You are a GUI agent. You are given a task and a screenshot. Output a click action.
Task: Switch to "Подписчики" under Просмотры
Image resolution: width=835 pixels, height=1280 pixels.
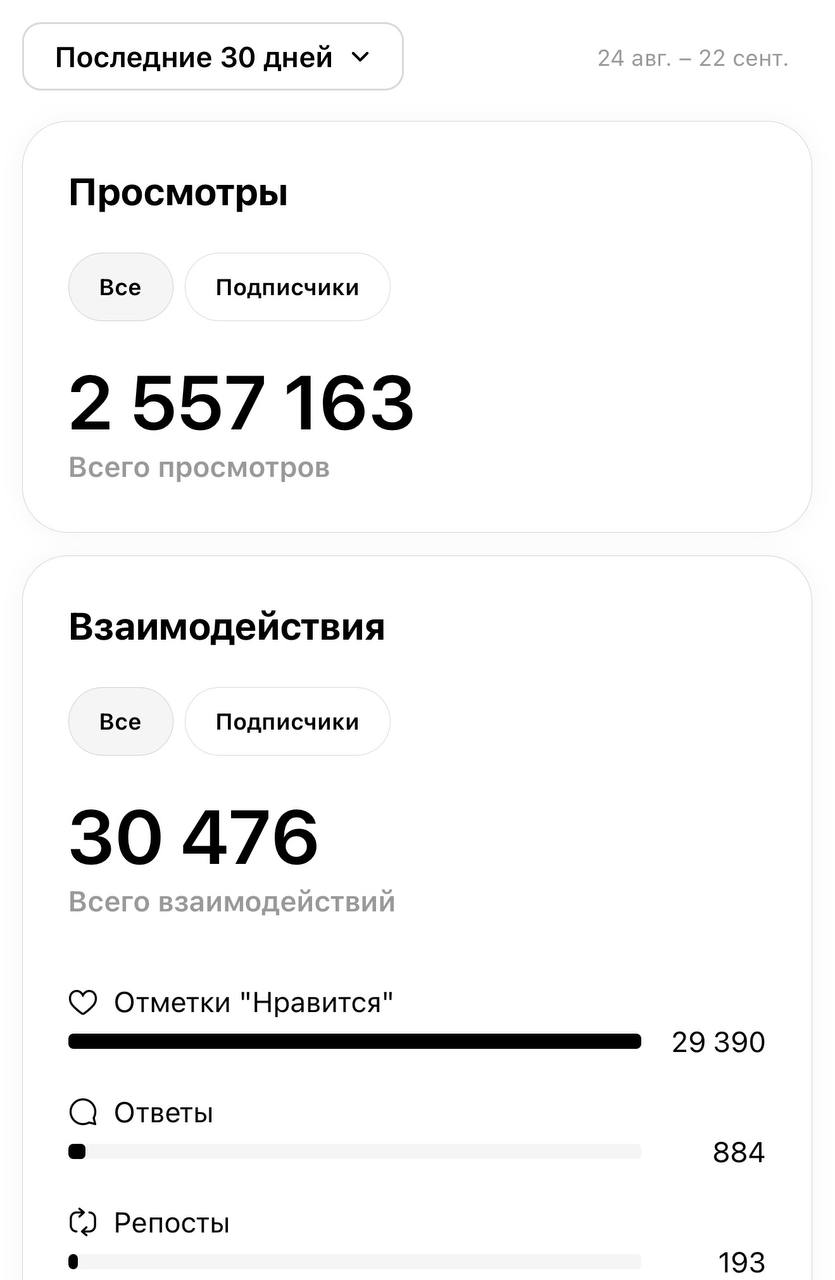click(x=287, y=288)
